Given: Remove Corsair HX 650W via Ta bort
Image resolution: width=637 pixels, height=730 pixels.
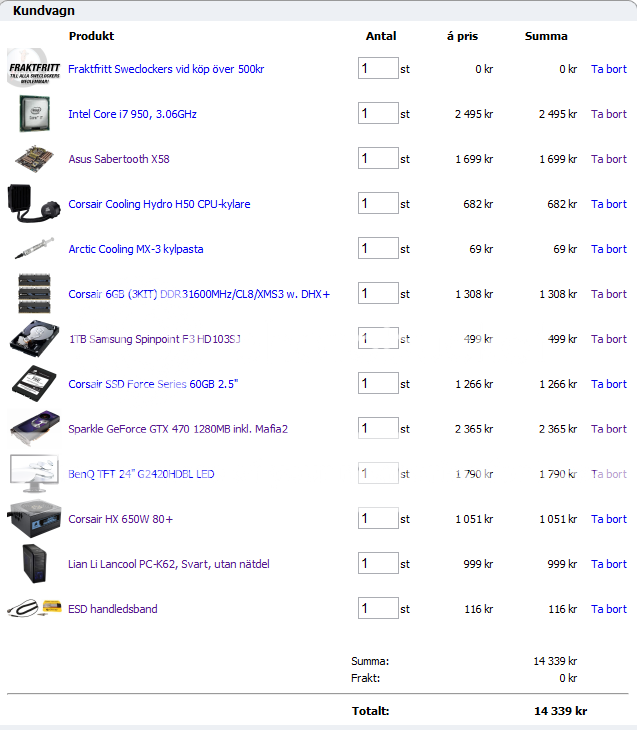Looking at the screenshot, I should [x=608, y=519].
